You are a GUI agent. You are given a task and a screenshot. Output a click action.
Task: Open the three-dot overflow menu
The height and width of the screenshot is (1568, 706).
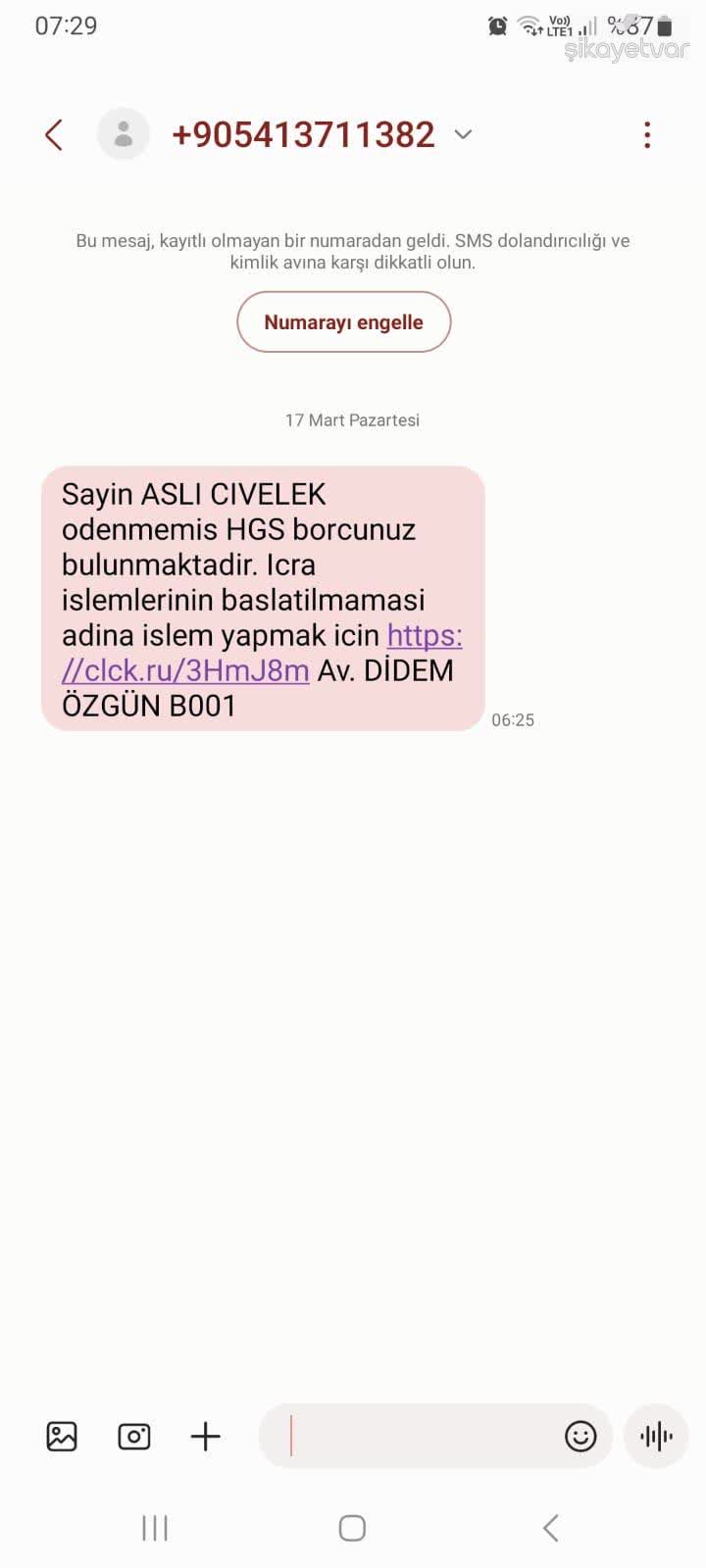point(647,134)
